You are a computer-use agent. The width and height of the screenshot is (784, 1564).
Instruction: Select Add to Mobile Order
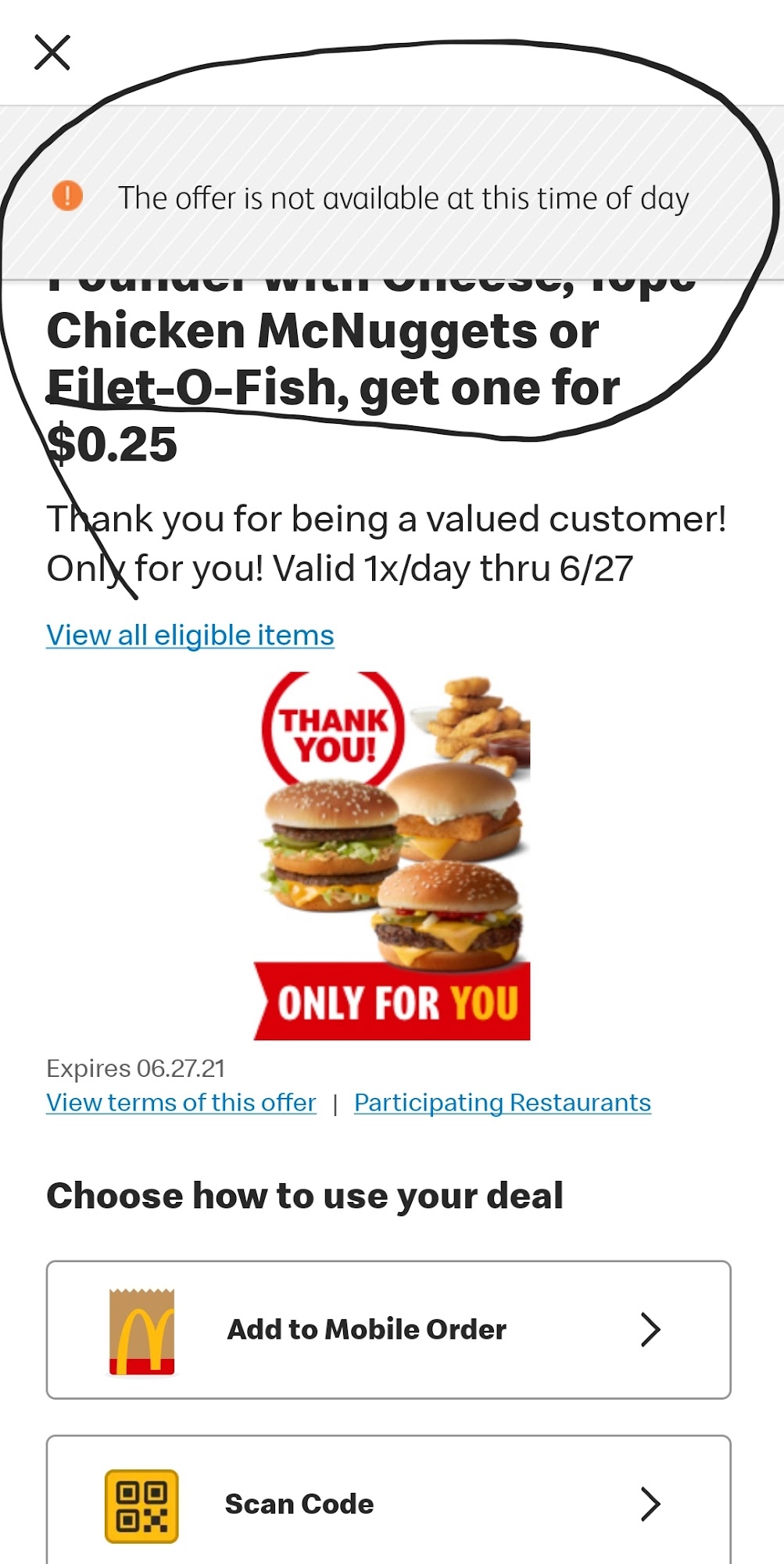(388, 1329)
